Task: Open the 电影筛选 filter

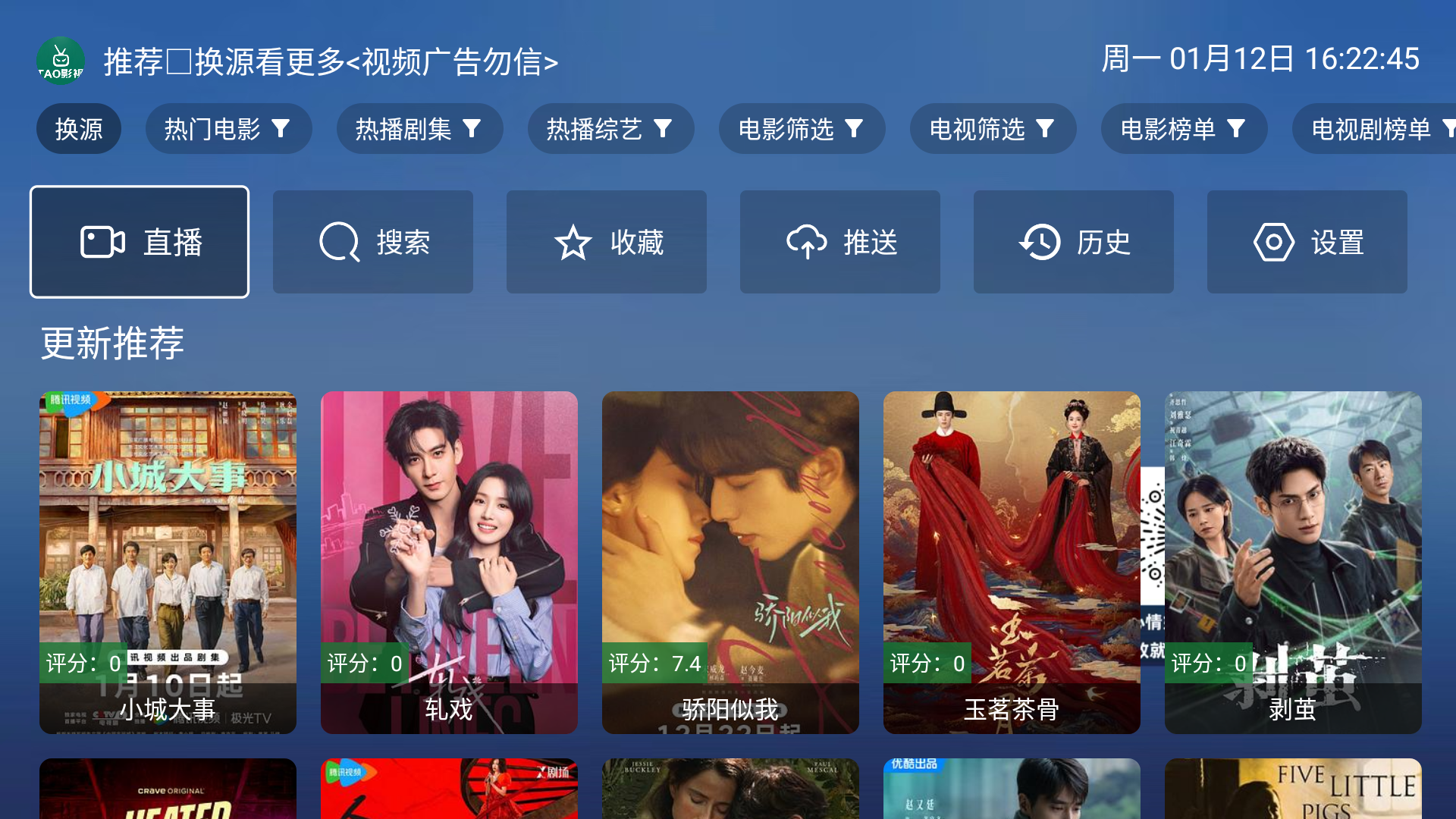Action: coord(802,129)
